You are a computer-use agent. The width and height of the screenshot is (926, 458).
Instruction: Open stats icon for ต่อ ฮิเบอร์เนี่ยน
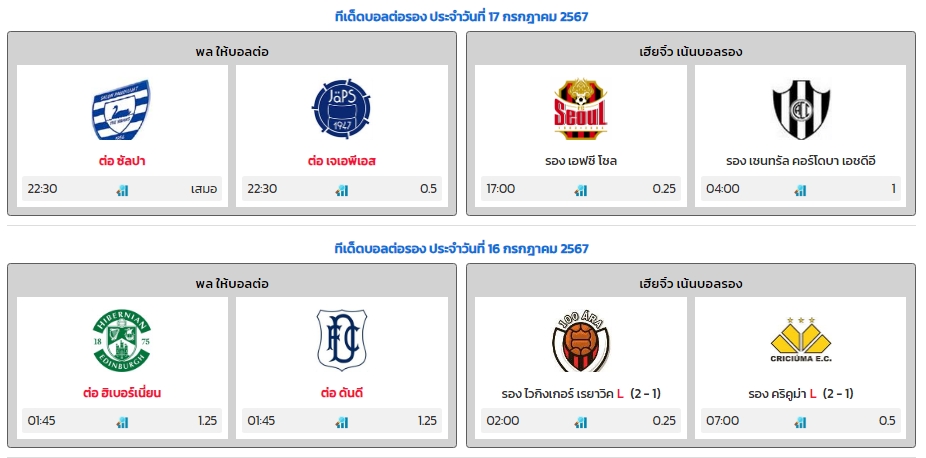[x=122, y=422]
